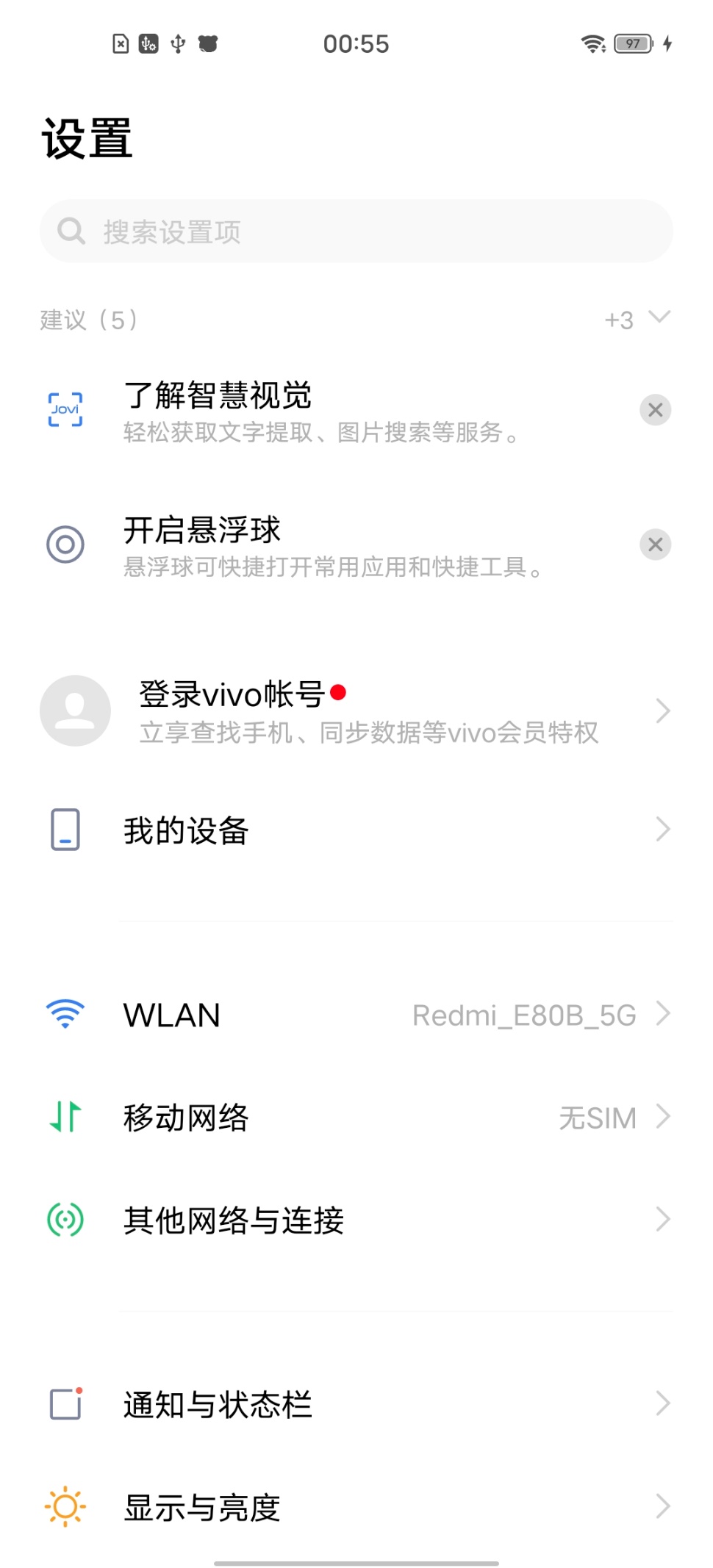Open 开启悬浮球 suggestion
This screenshot has height=1568, width=713.
point(332,546)
